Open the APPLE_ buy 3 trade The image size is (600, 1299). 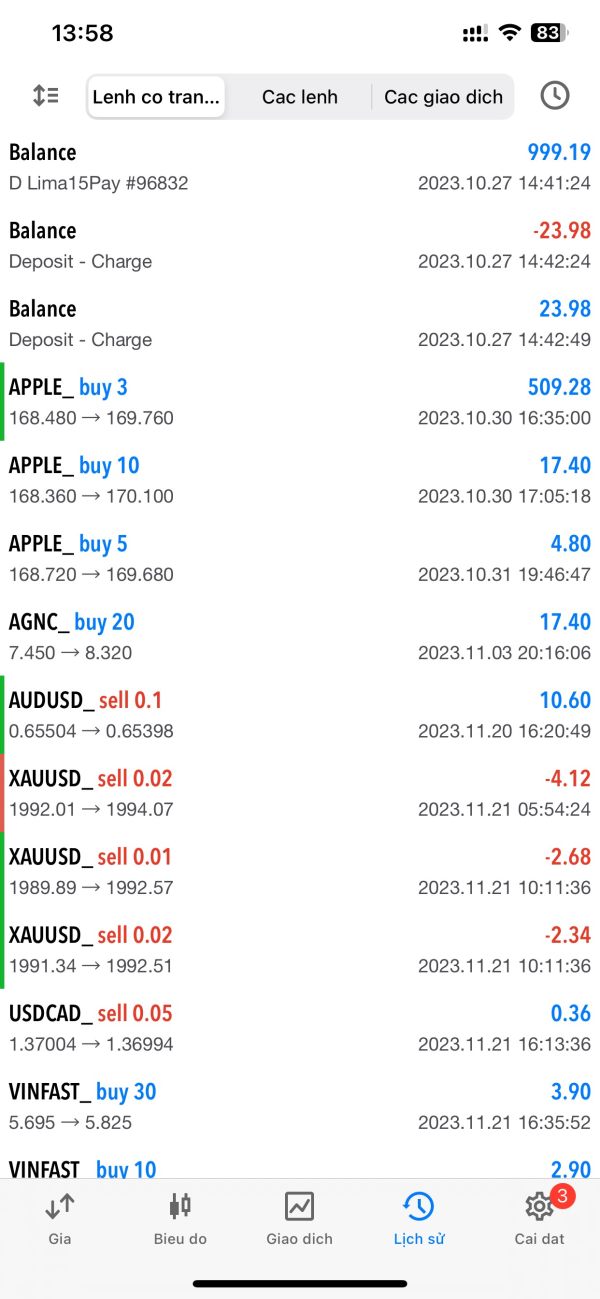point(300,401)
